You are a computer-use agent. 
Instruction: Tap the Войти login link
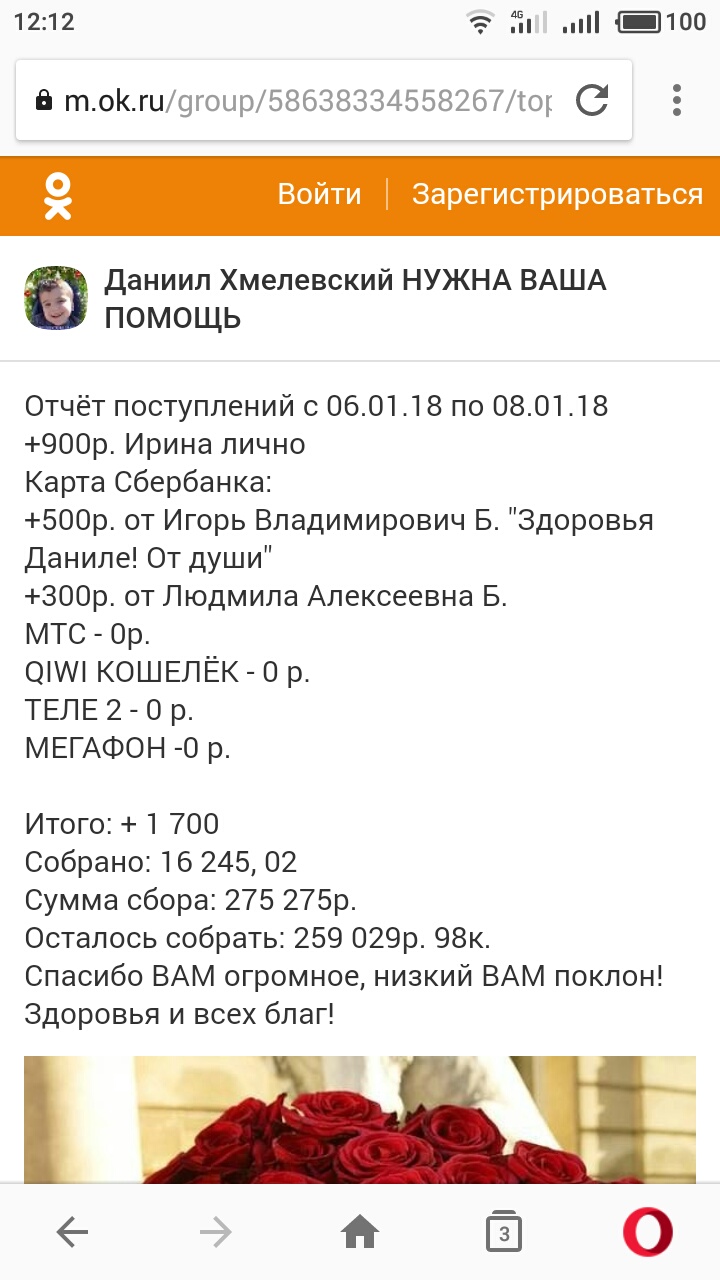pos(319,194)
